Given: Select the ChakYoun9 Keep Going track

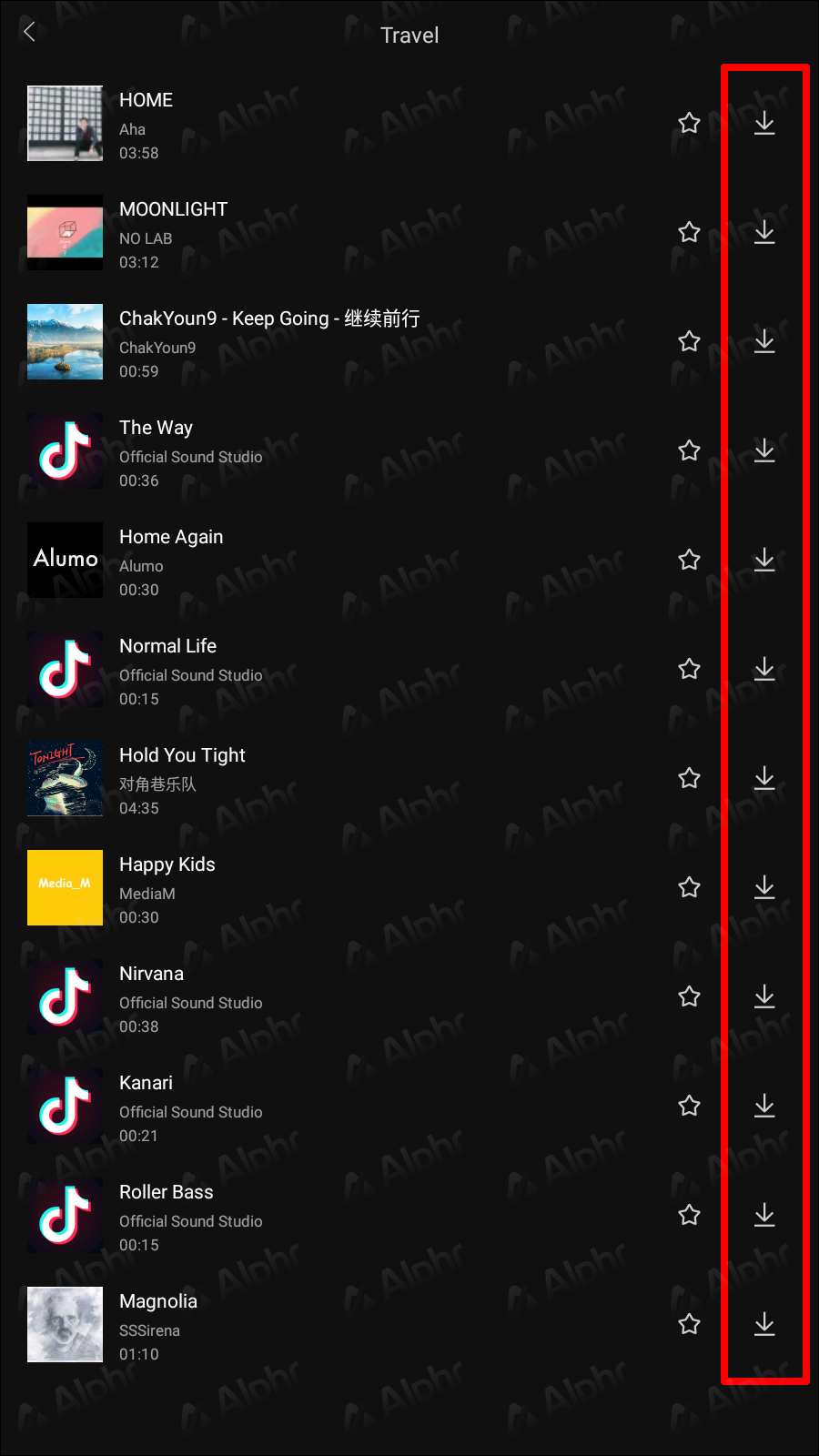Looking at the screenshot, I should coord(269,341).
